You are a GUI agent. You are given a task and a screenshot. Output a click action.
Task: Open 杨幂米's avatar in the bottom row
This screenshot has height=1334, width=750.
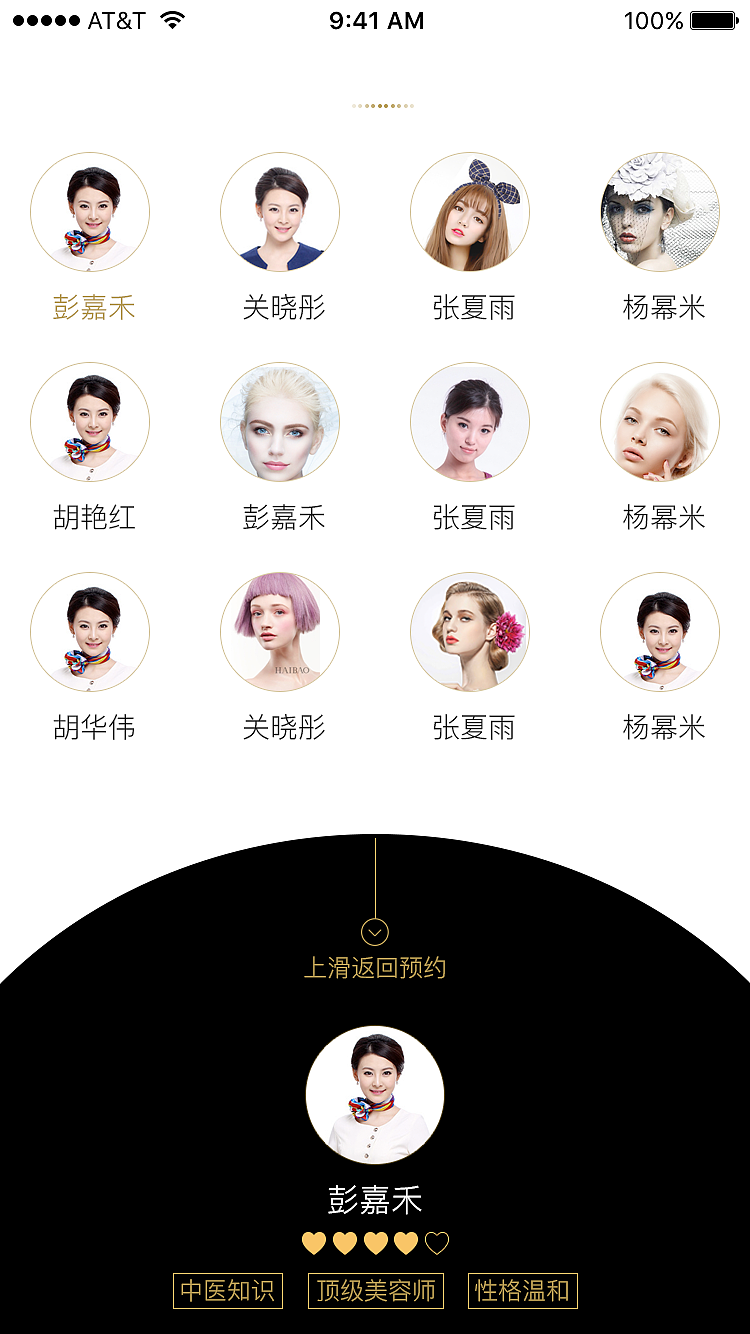coord(660,632)
